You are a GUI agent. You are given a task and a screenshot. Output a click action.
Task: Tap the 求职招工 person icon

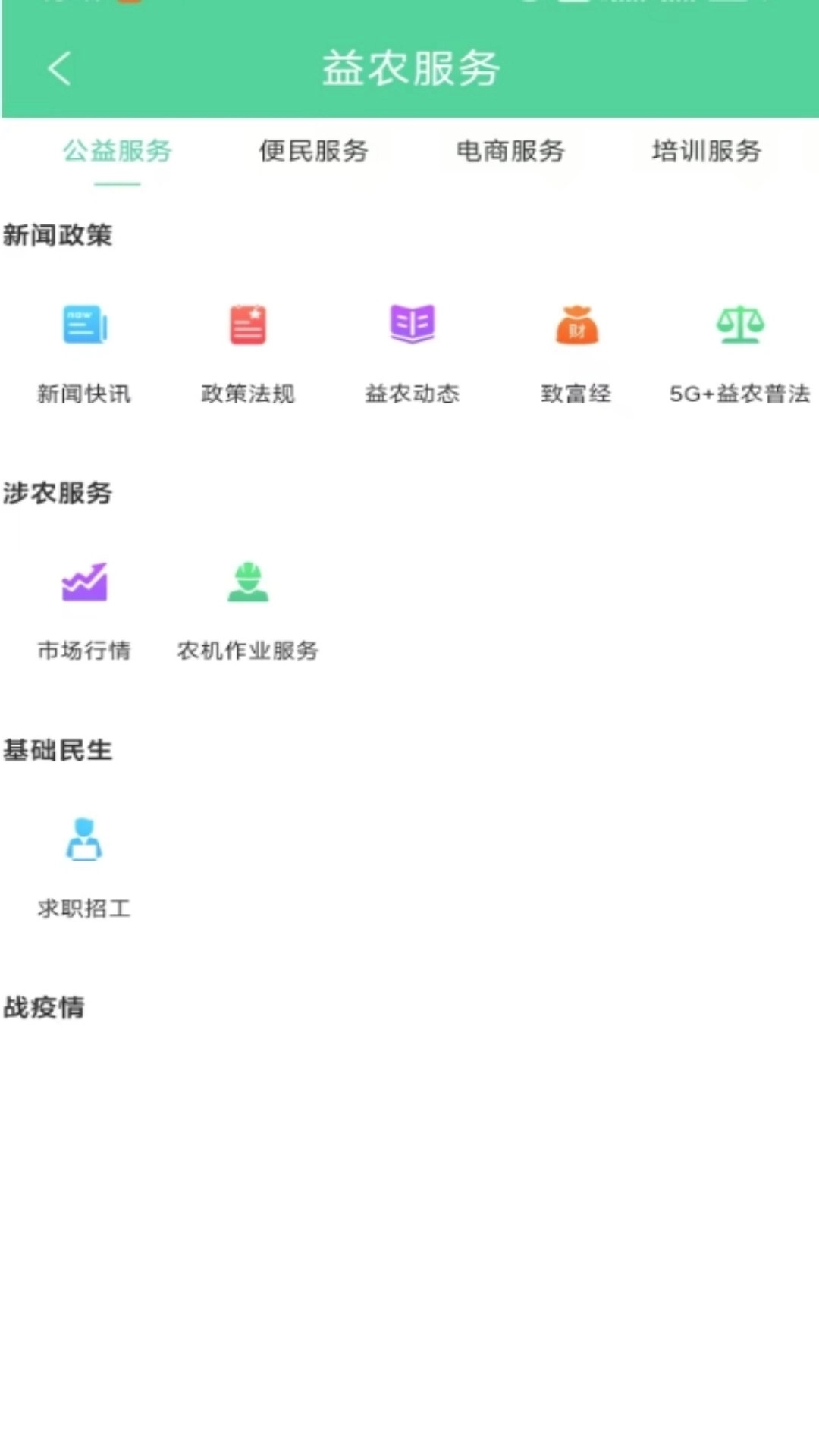[85, 840]
